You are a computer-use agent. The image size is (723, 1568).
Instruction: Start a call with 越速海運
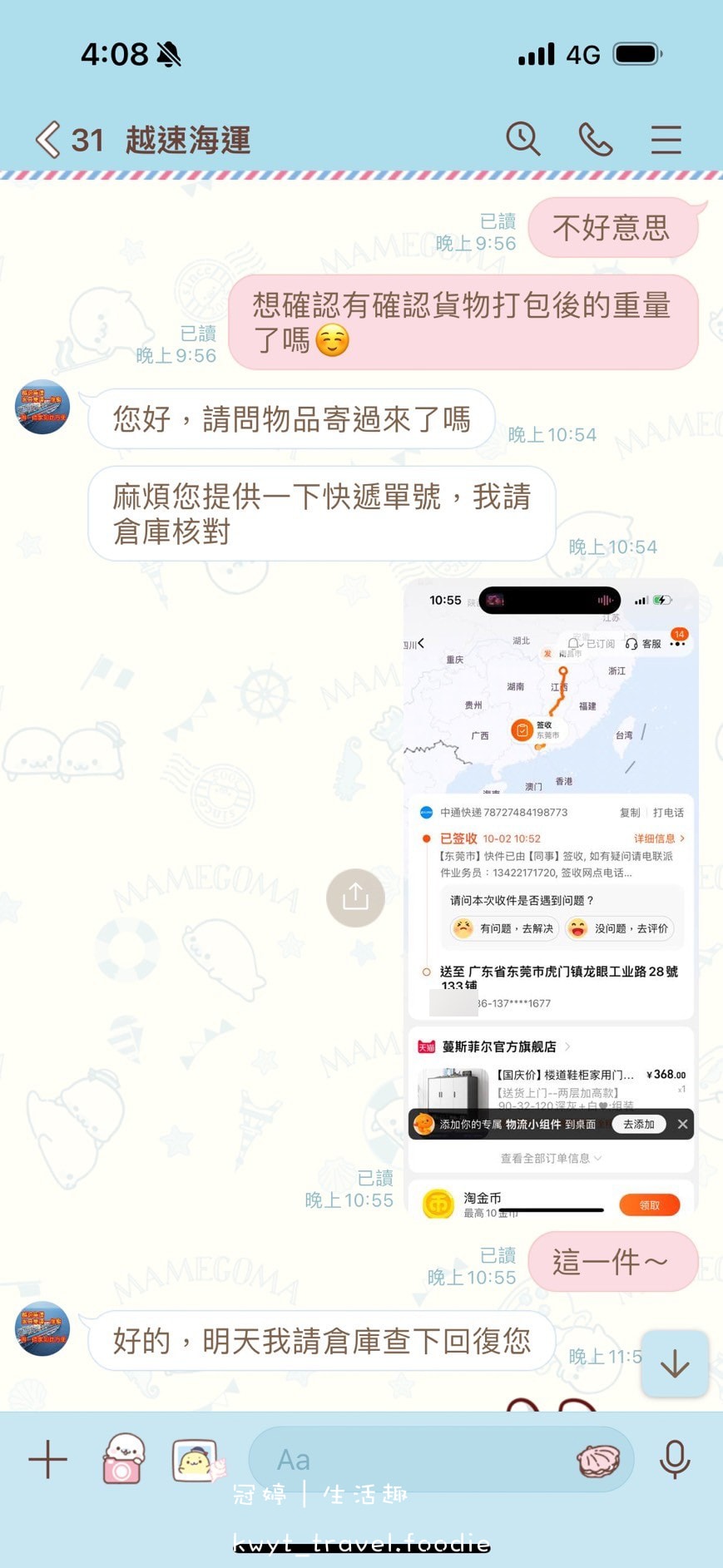pyautogui.click(x=595, y=139)
